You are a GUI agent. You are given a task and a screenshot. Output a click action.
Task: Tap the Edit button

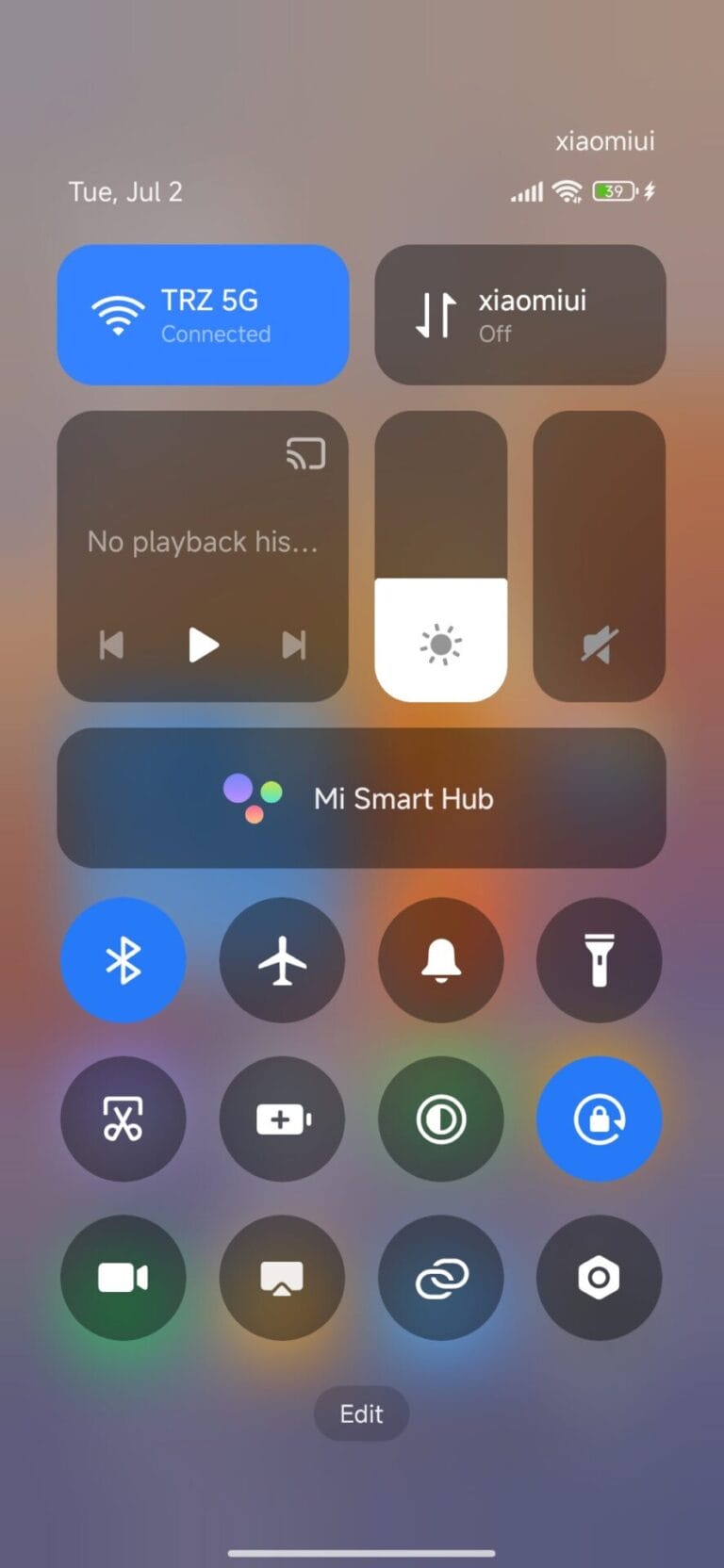361,1414
